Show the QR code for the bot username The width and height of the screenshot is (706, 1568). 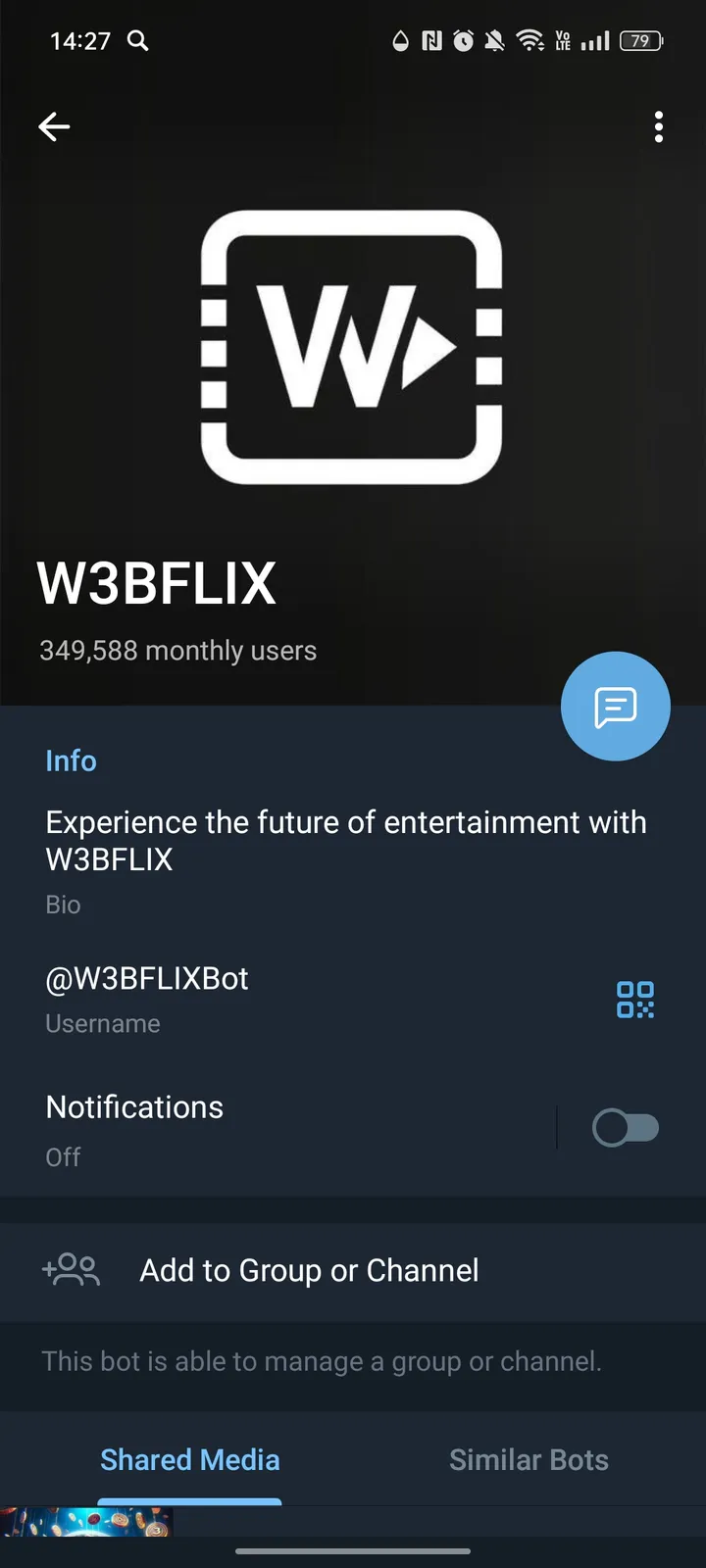coord(635,1001)
